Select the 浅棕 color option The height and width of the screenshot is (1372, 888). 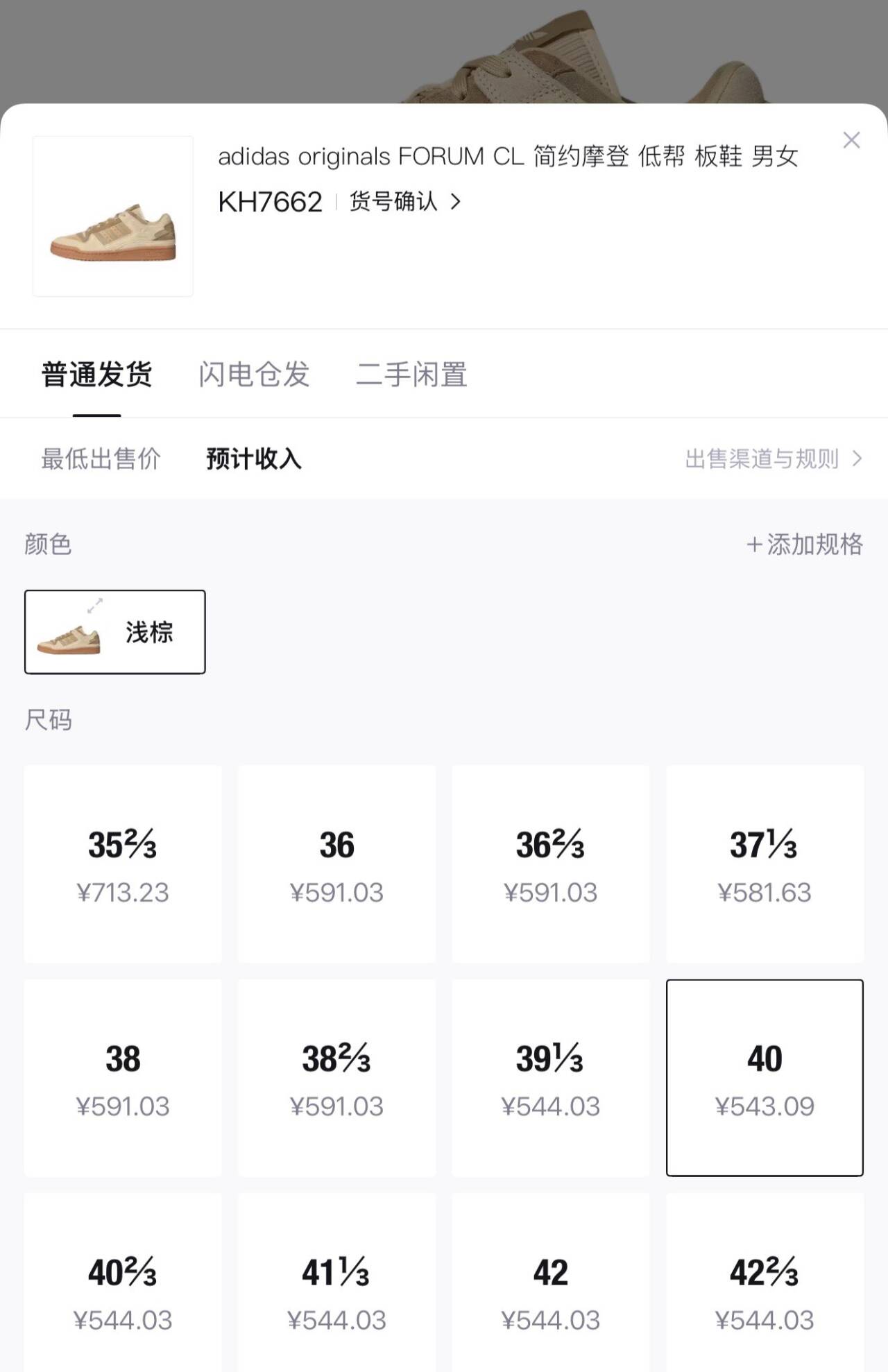(115, 632)
